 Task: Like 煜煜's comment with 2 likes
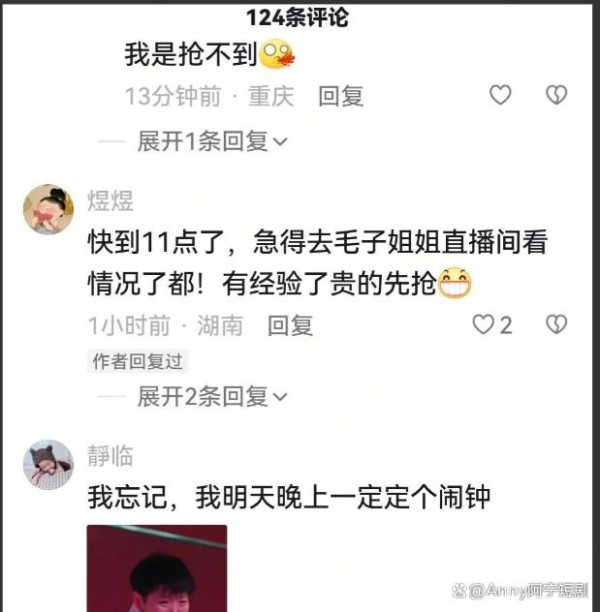click(484, 324)
